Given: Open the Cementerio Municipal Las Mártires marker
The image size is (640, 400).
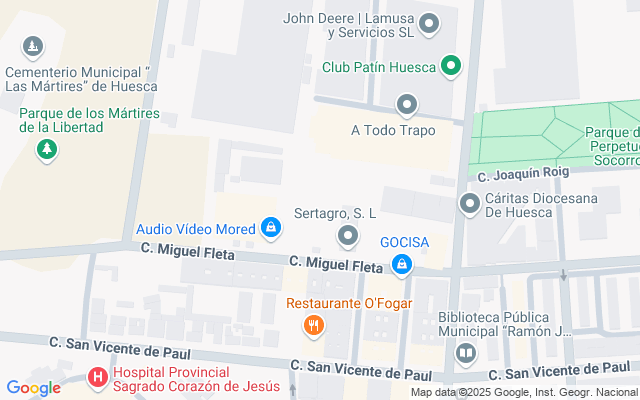Looking at the screenshot, I should click(34, 47).
